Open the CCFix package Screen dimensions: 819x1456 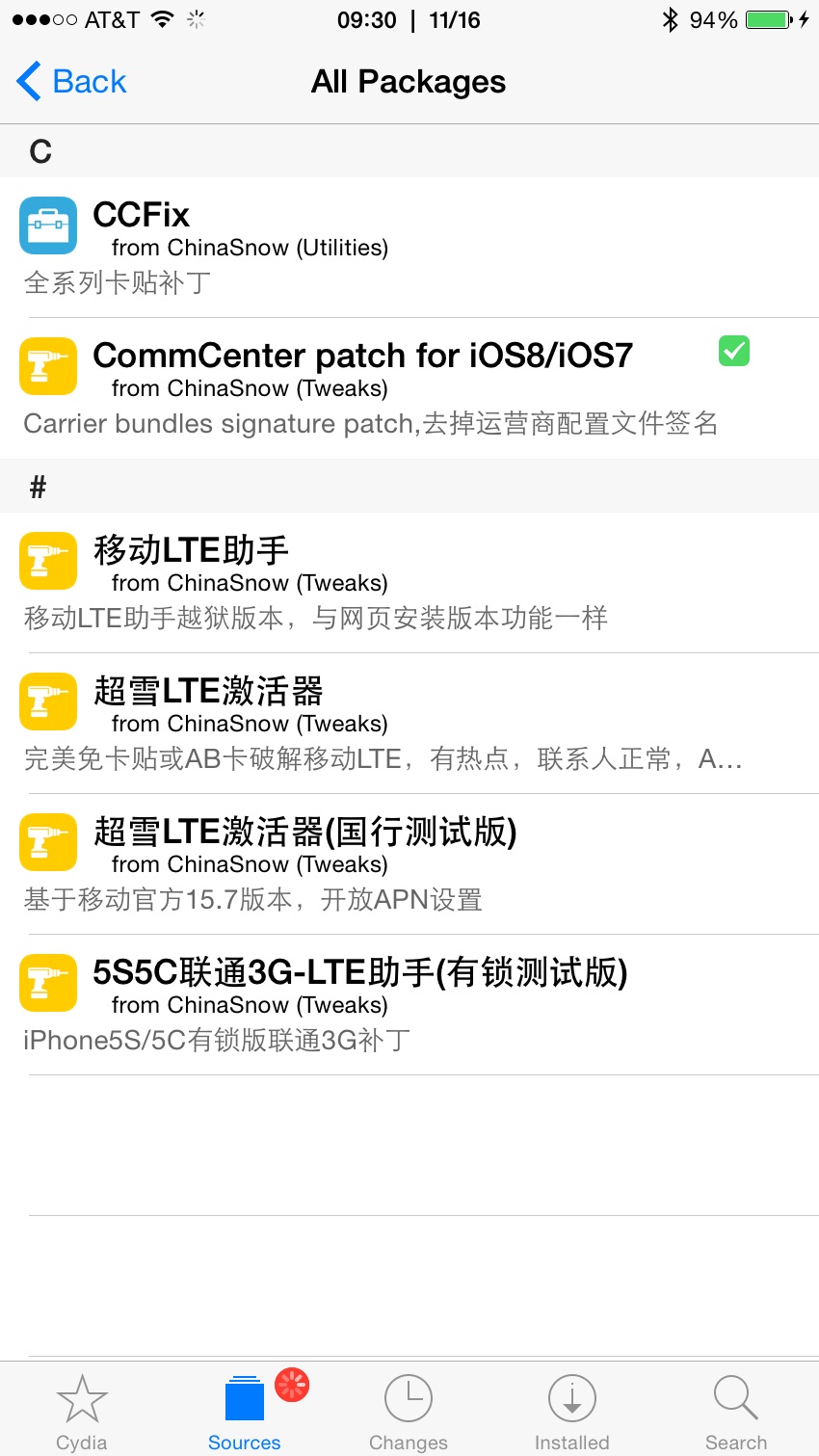[409, 248]
